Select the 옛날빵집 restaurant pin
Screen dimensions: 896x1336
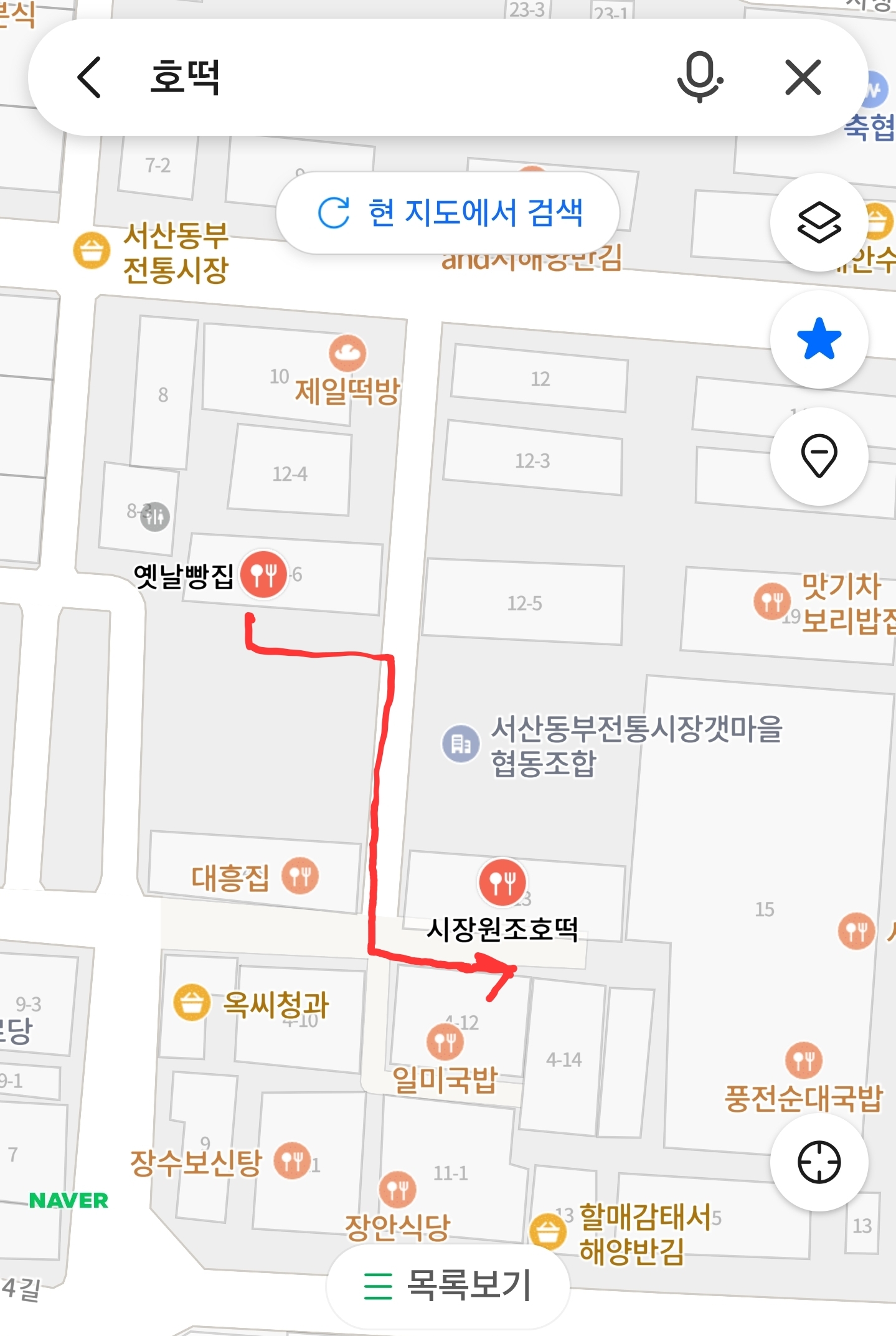pos(264,574)
